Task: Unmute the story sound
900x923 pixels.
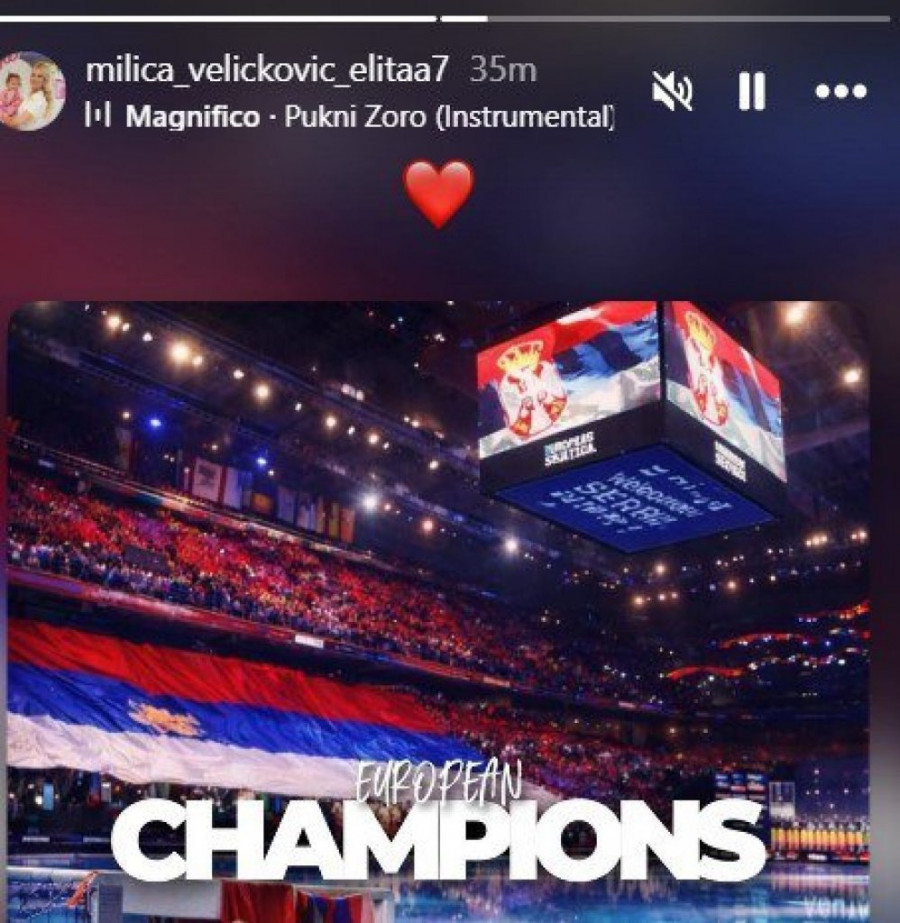Action: pyautogui.click(x=673, y=91)
